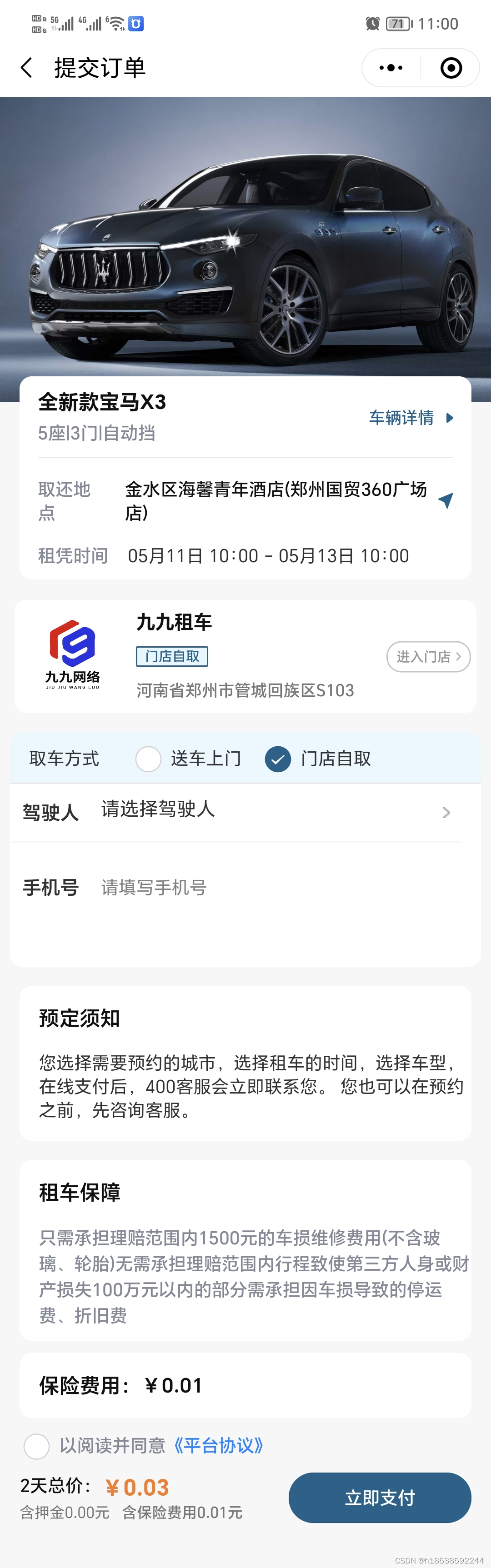Tap 进入门店 for 九九租车
This screenshot has height=1568, width=491.
coord(428,656)
